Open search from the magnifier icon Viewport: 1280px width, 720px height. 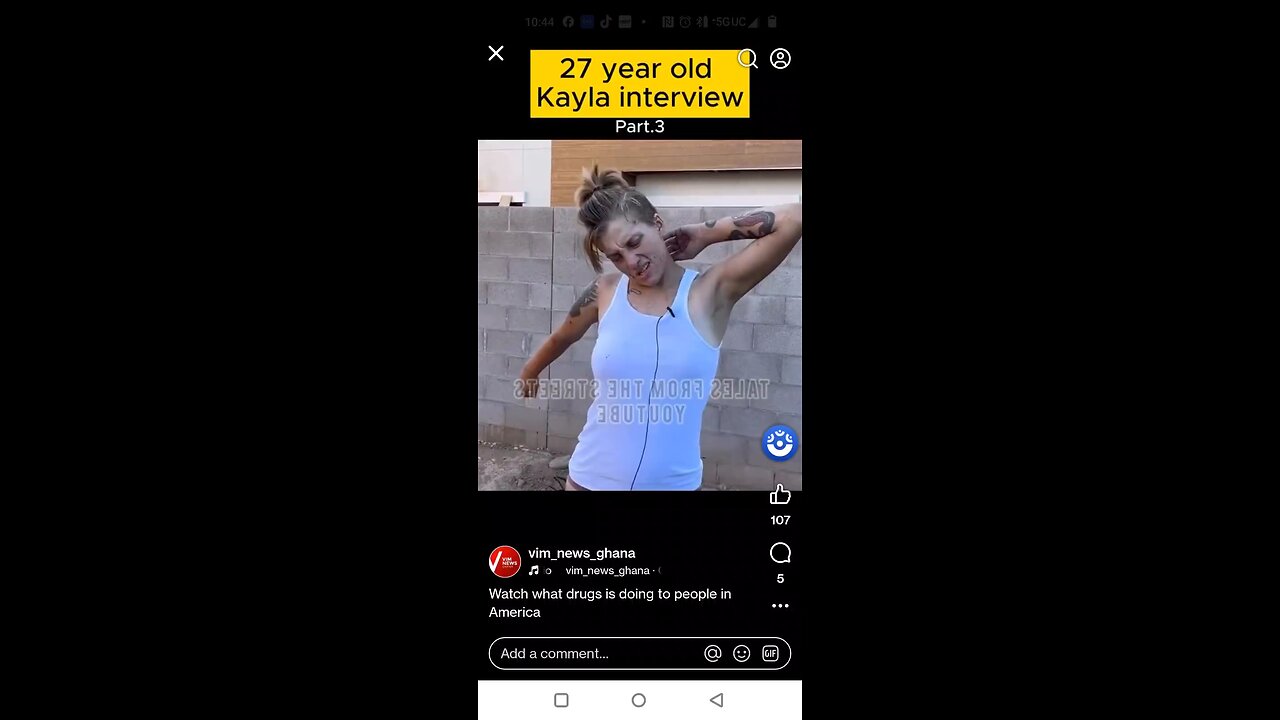click(747, 59)
